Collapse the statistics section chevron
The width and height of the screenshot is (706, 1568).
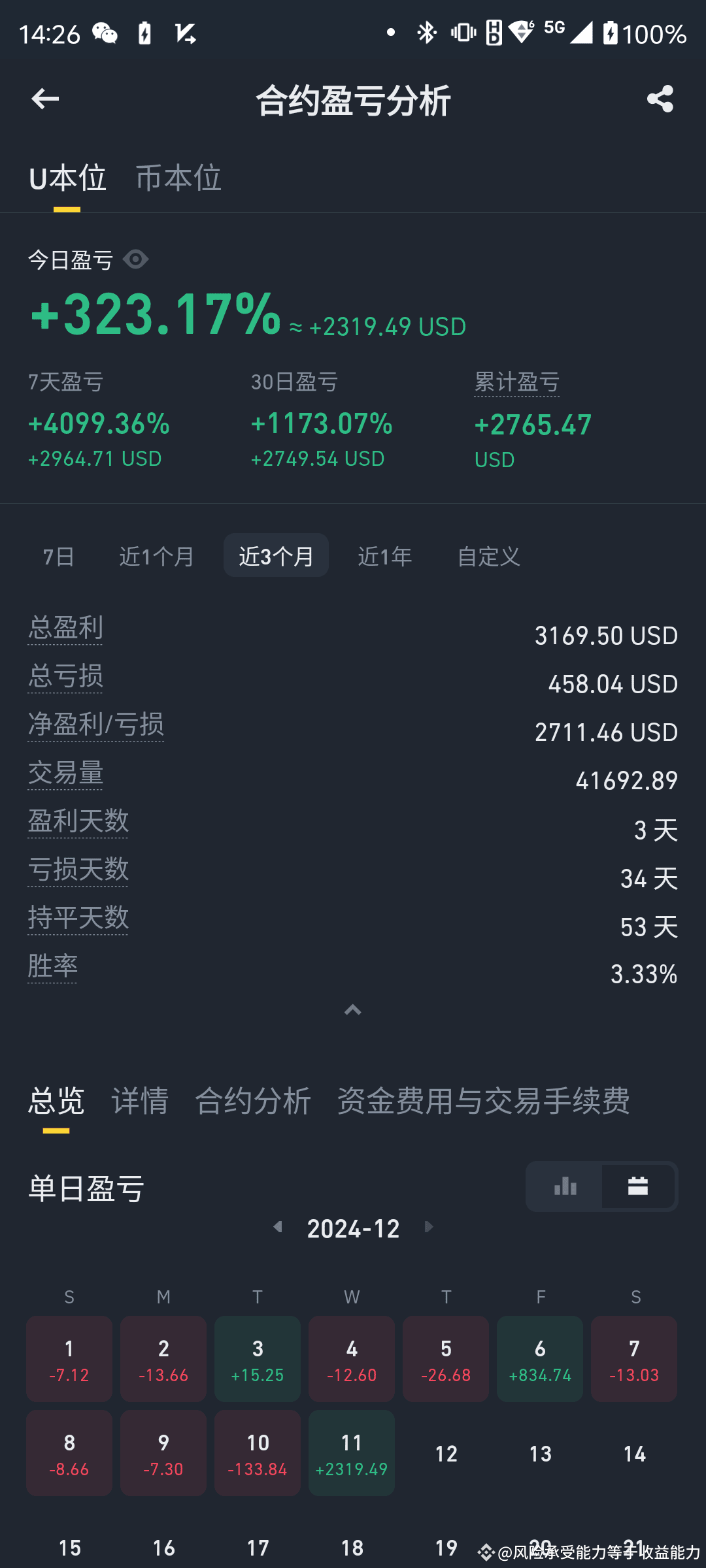tap(353, 1010)
